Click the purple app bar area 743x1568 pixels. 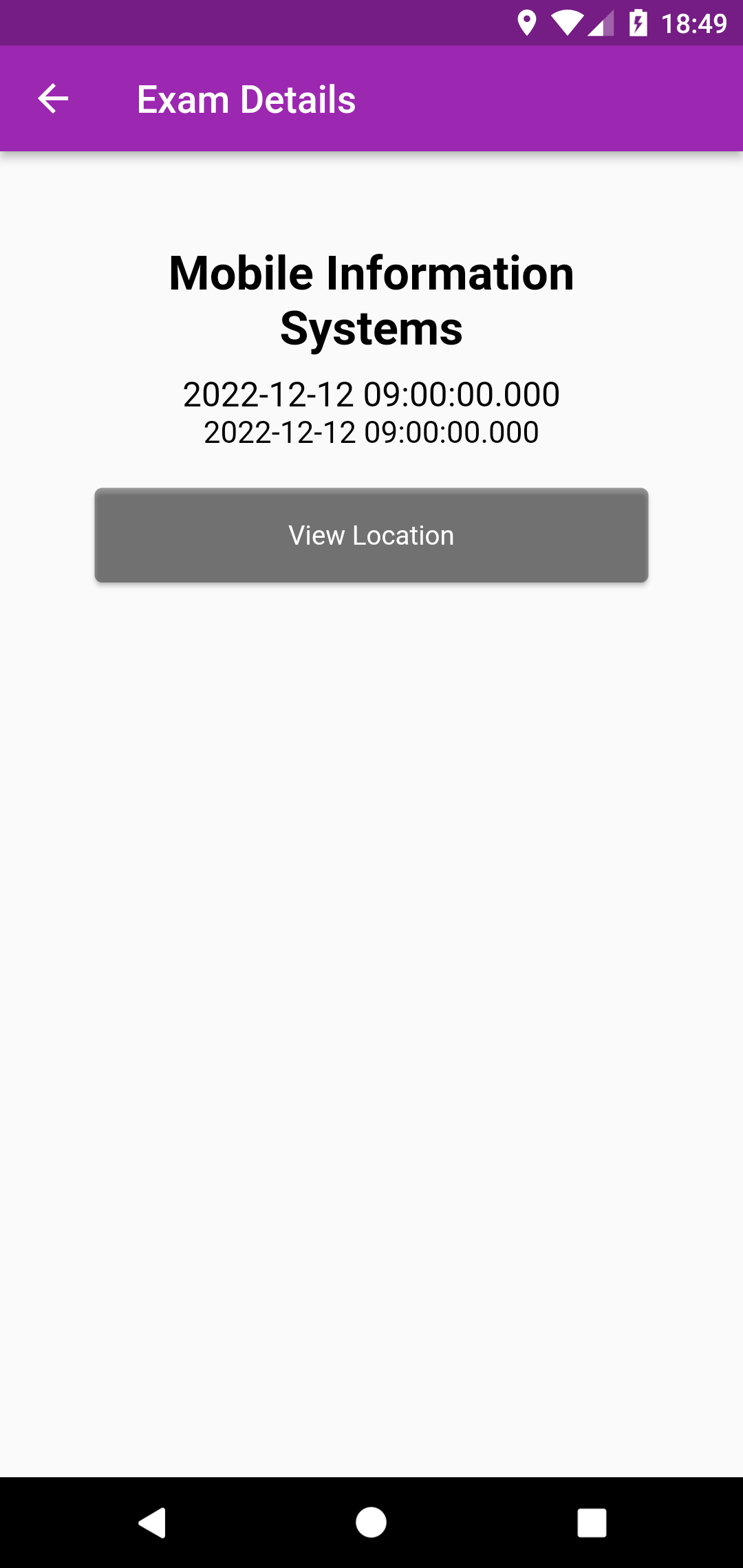482,98
